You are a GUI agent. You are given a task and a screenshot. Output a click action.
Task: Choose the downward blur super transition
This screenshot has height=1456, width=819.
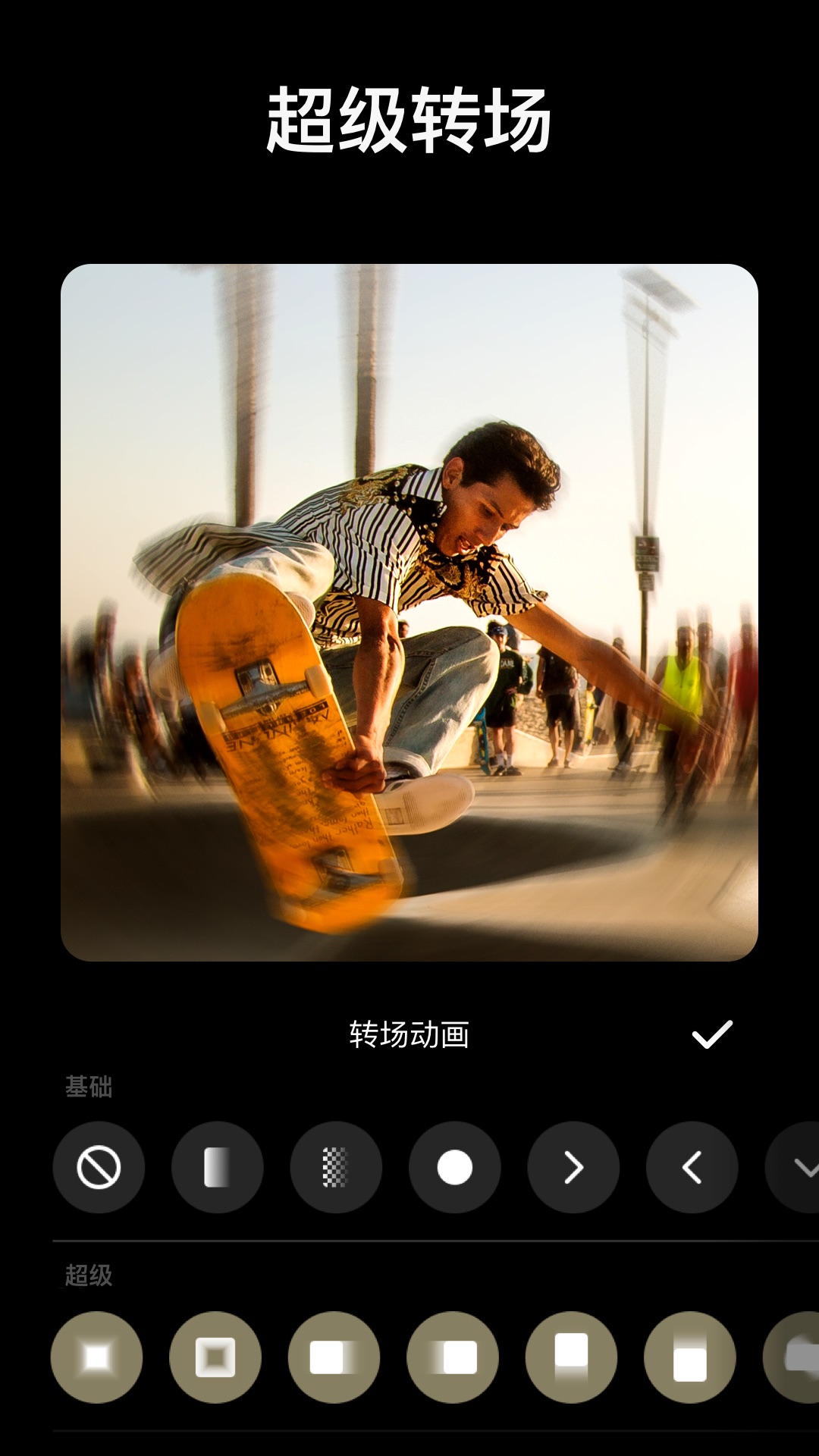[x=573, y=1357]
